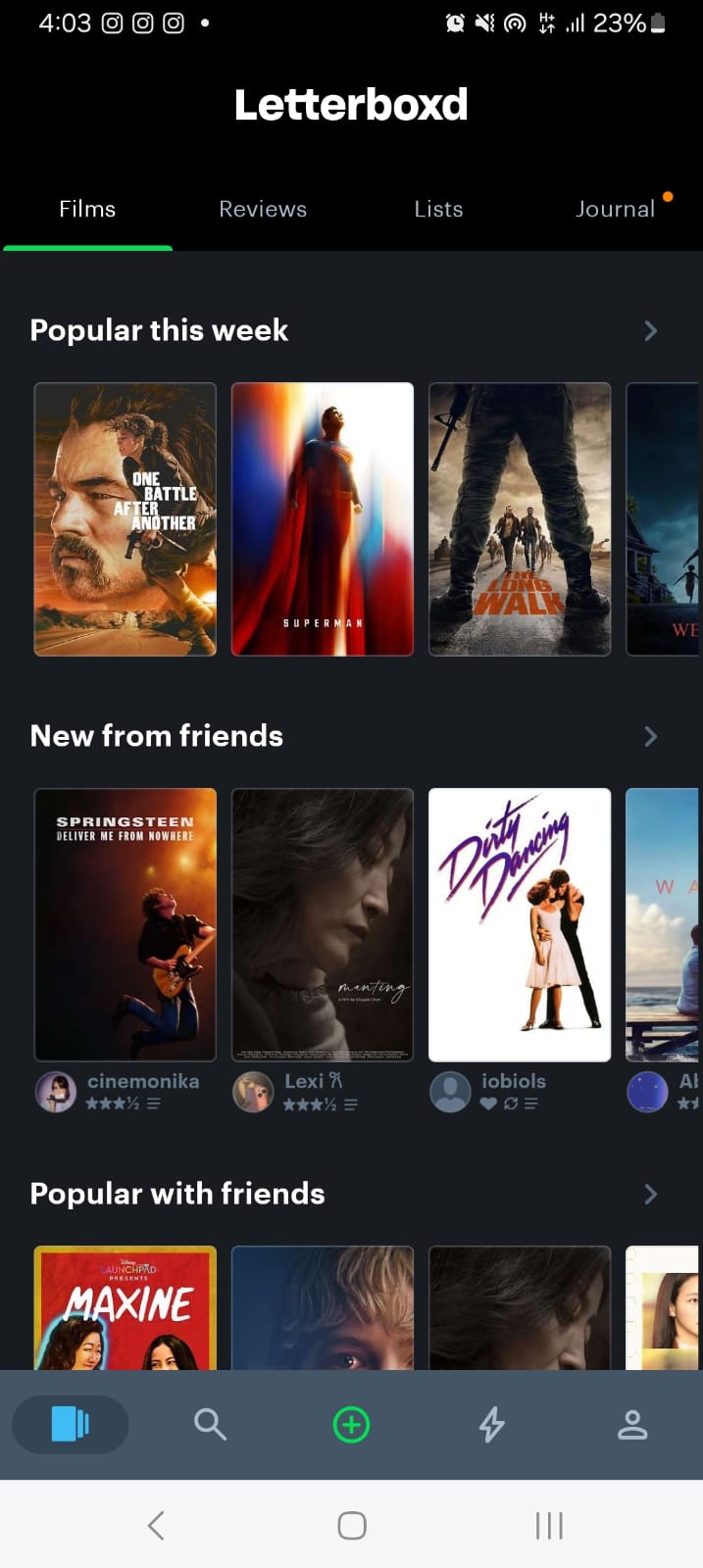Screen dimensions: 703x1568
Task: Open the Maxine film poster
Action: (126, 1308)
